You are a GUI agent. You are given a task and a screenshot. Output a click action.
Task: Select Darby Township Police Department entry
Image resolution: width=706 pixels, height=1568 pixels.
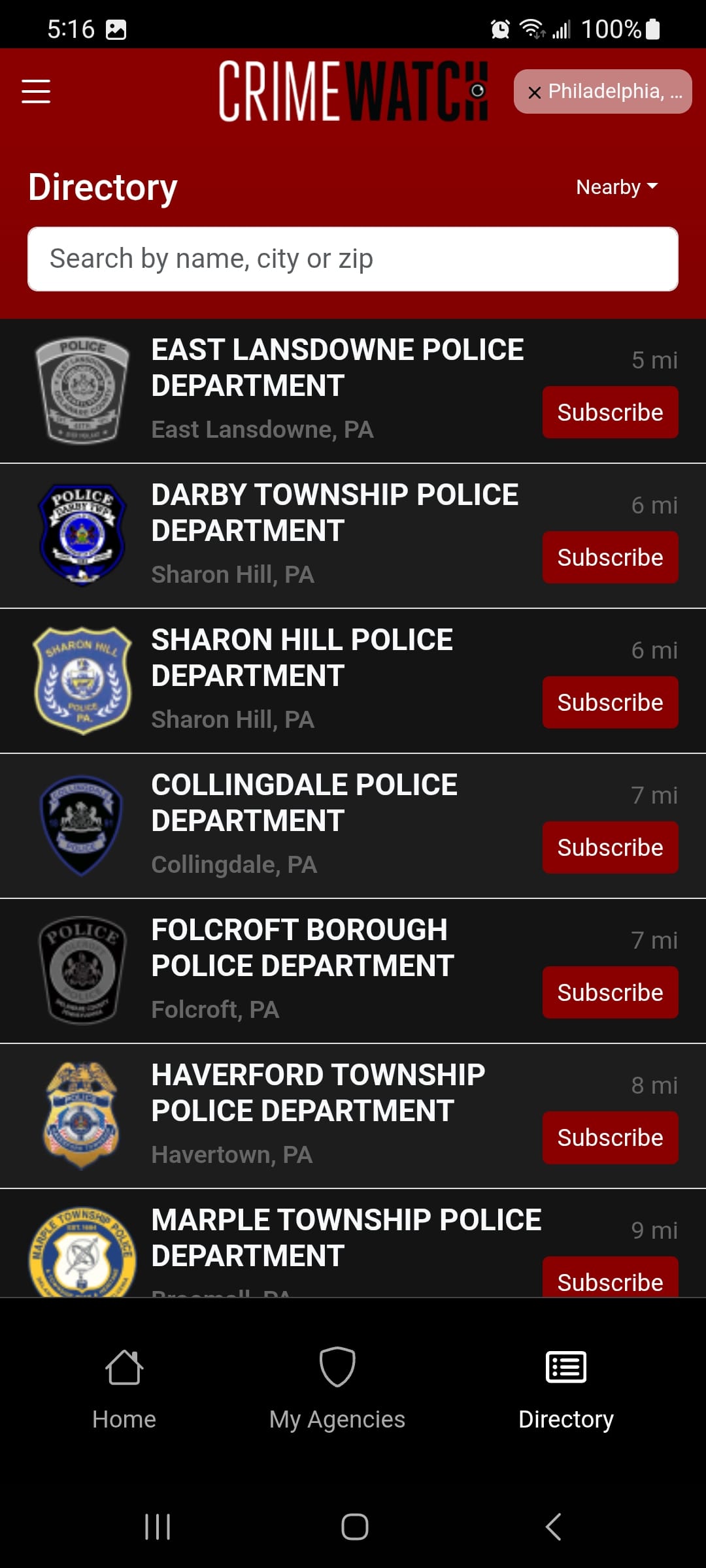tap(333, 512)
